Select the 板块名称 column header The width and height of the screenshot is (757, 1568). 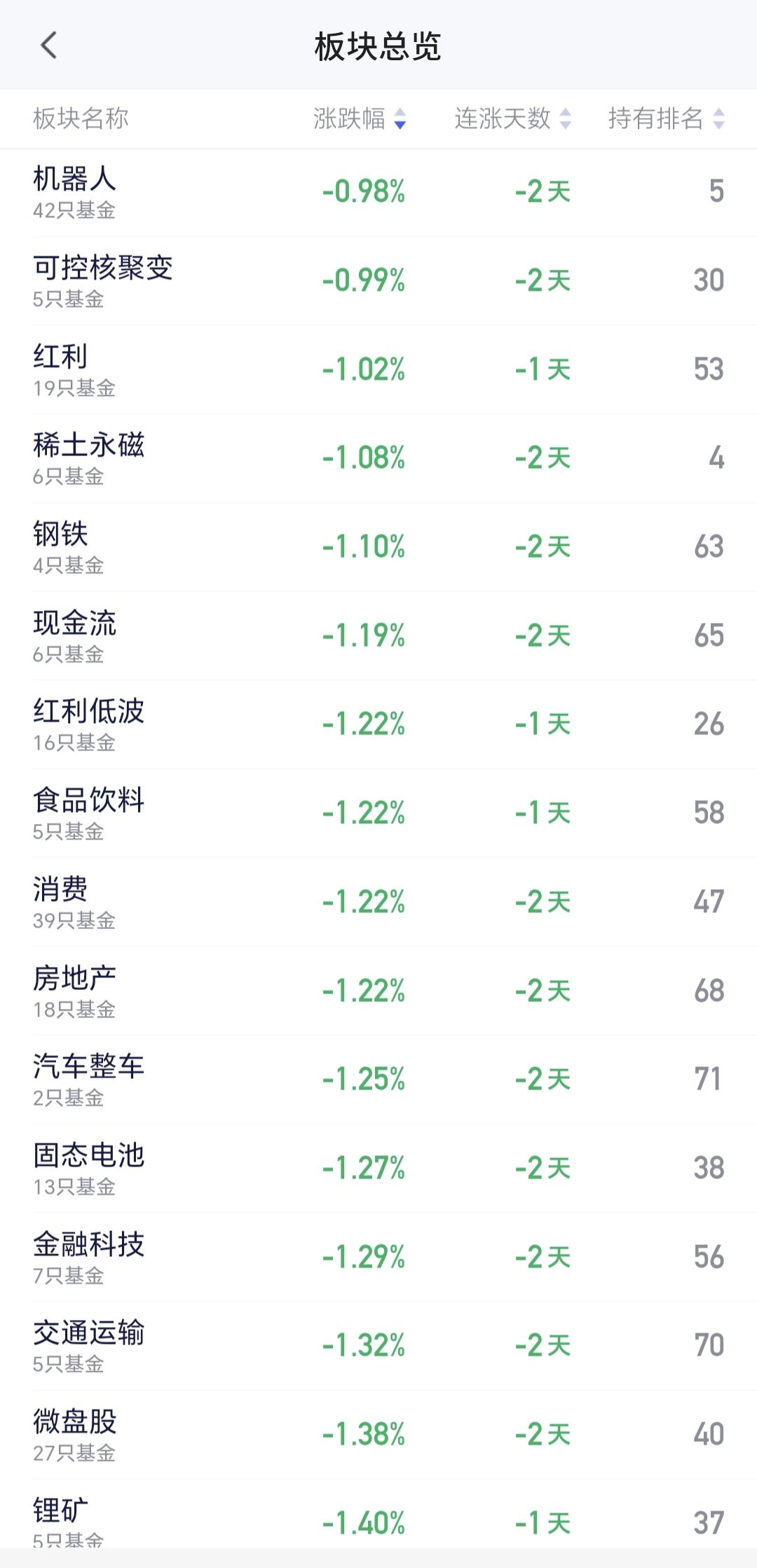(x=79, y=119)
